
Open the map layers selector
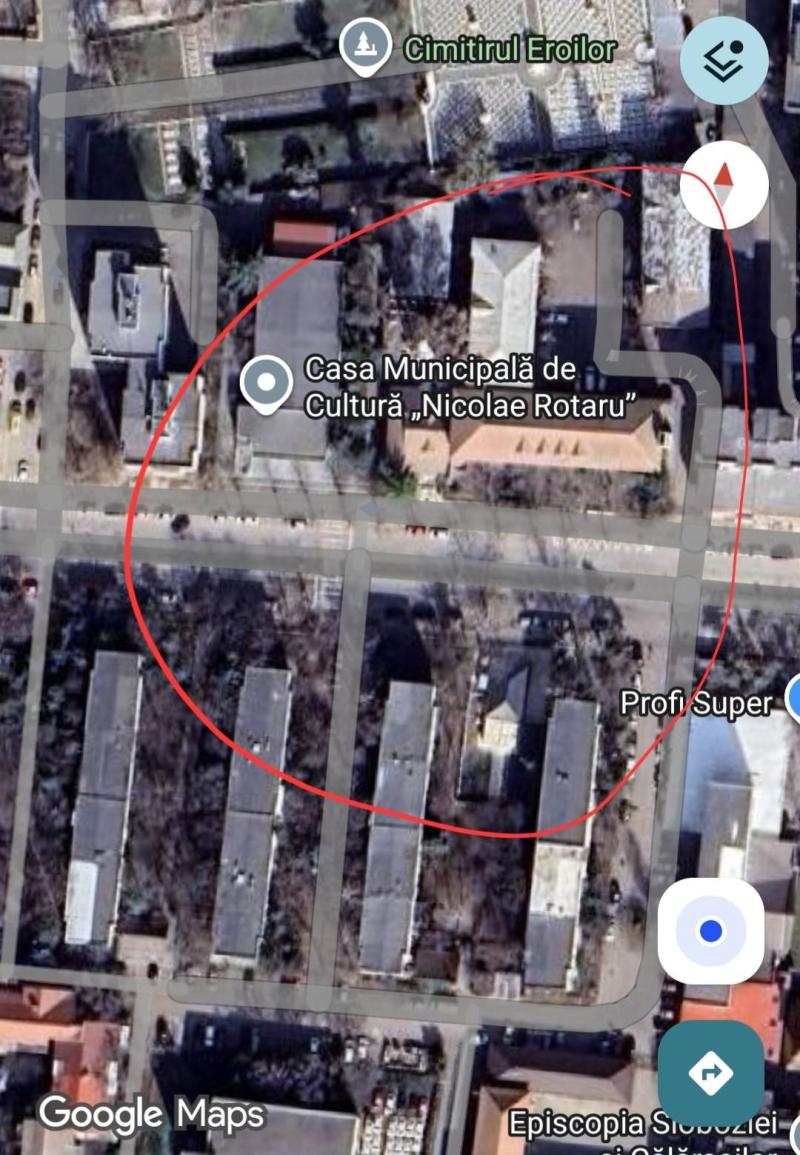[x=724, y=60]
